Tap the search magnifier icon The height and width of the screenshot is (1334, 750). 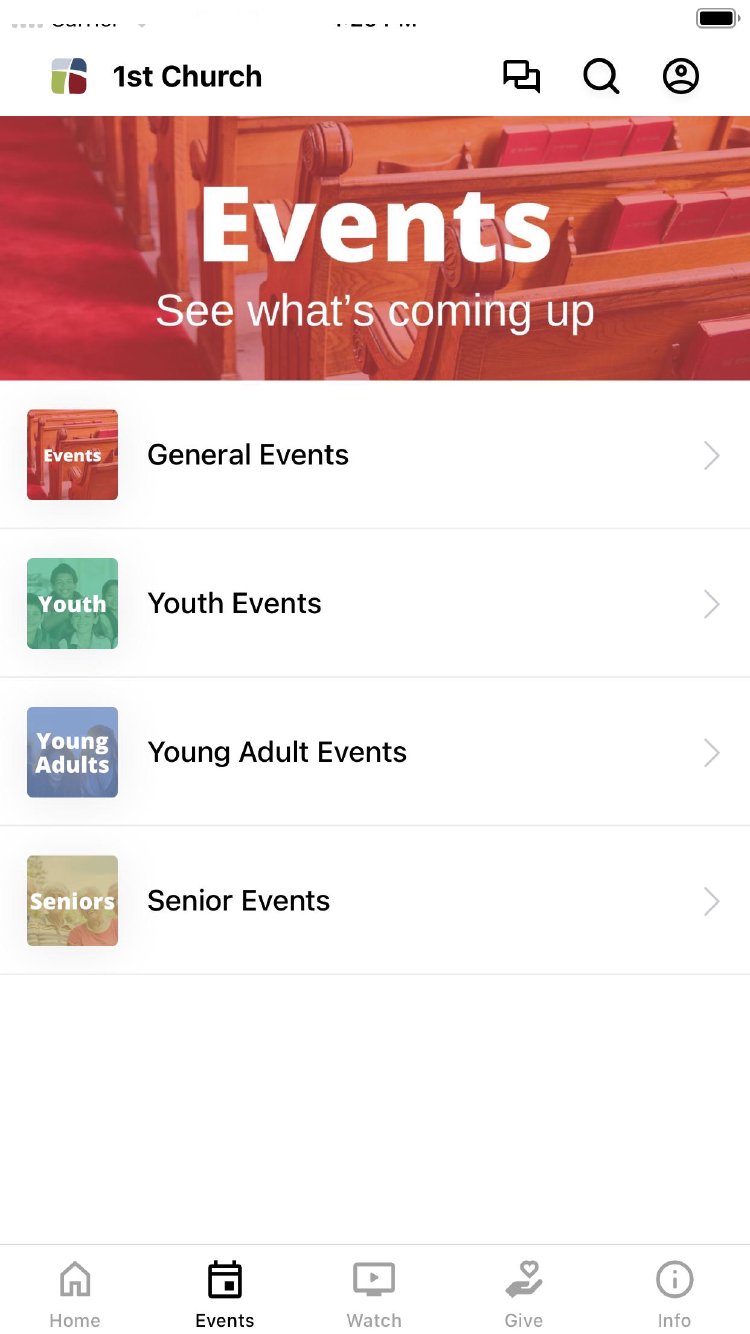point(601,77)
